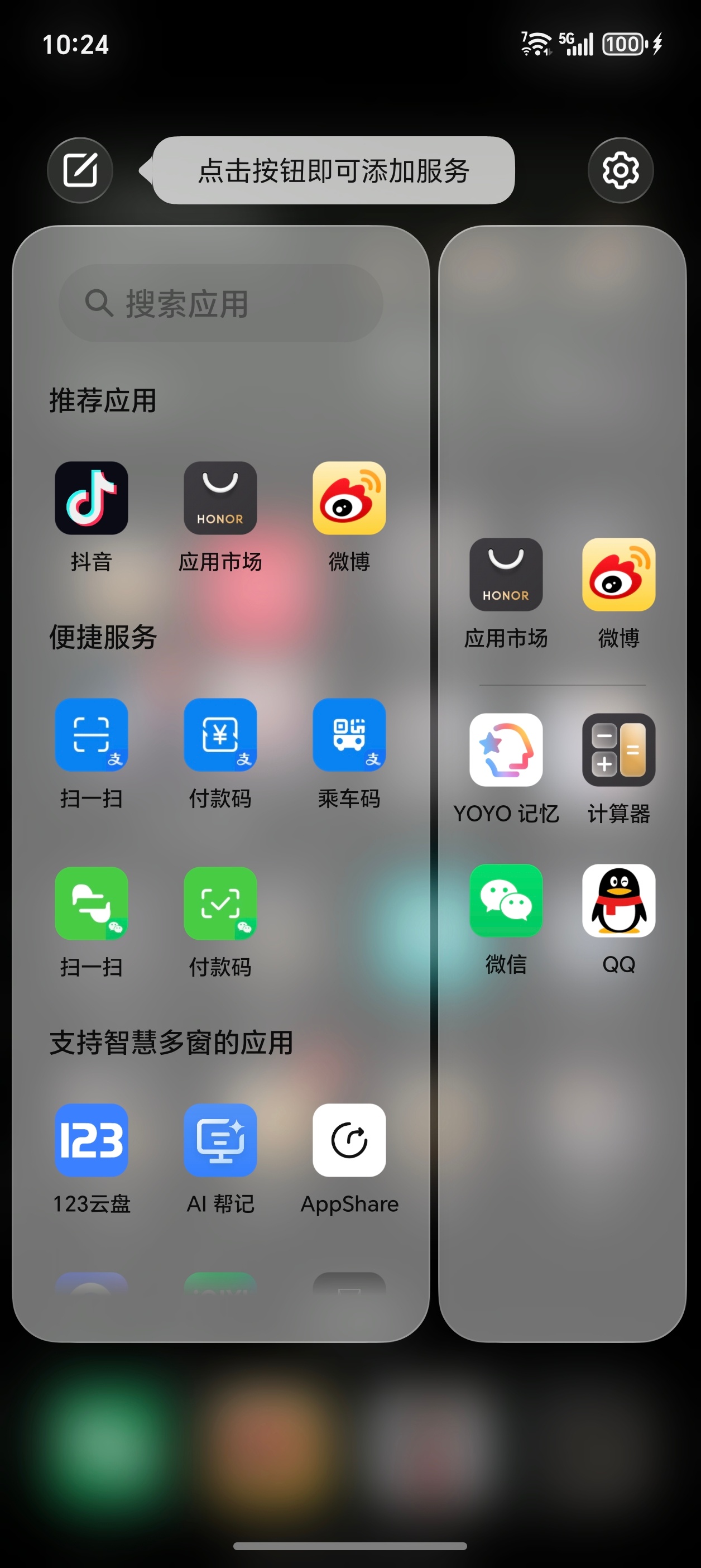The image size is (701, 1568).
Task: Open 123云盘 under smart multi-window apps
Action: (x=92, y=1140)
